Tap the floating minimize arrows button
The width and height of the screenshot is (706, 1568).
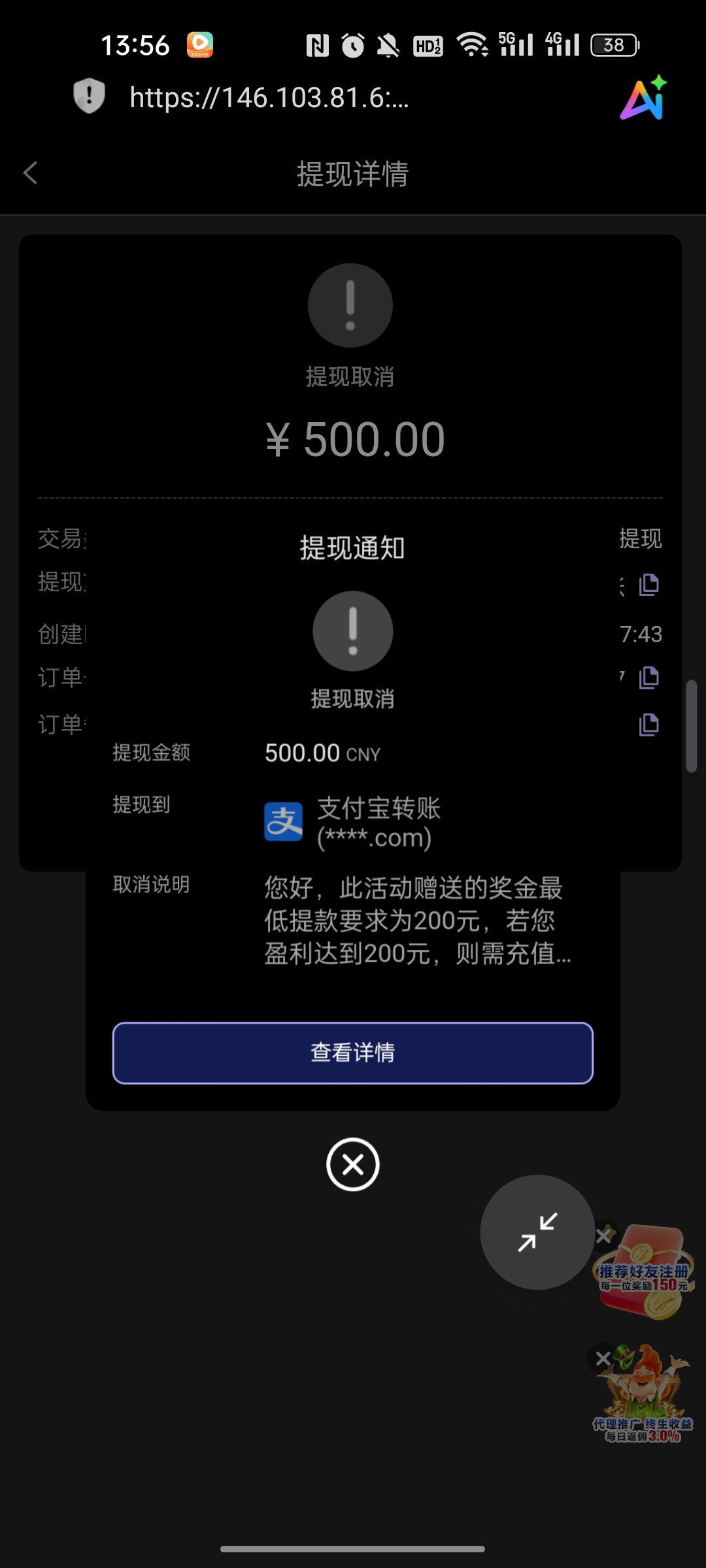tap(537, 1232)
